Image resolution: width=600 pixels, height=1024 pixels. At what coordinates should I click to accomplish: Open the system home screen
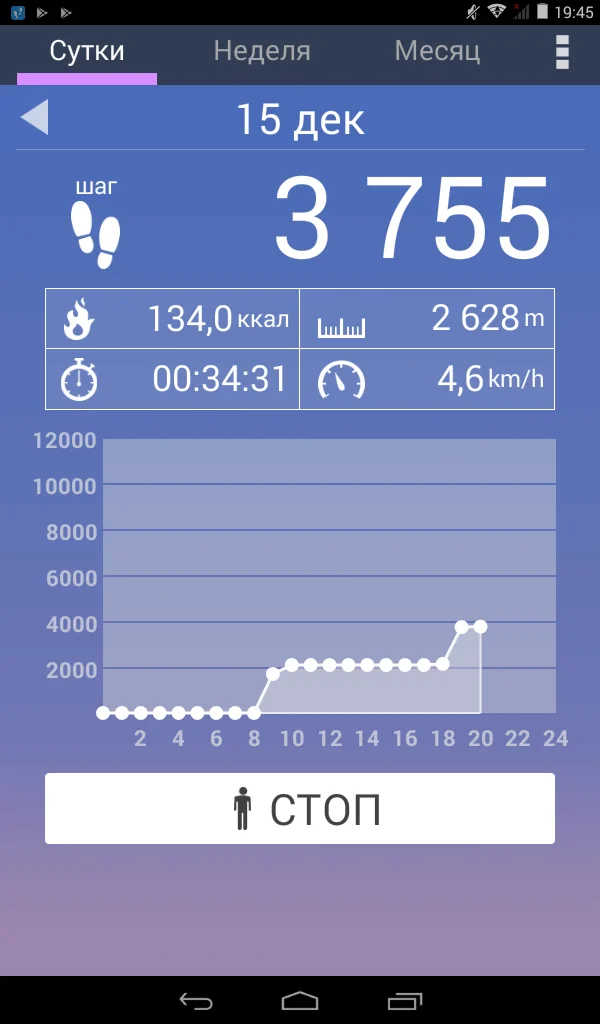[300, 1000]
